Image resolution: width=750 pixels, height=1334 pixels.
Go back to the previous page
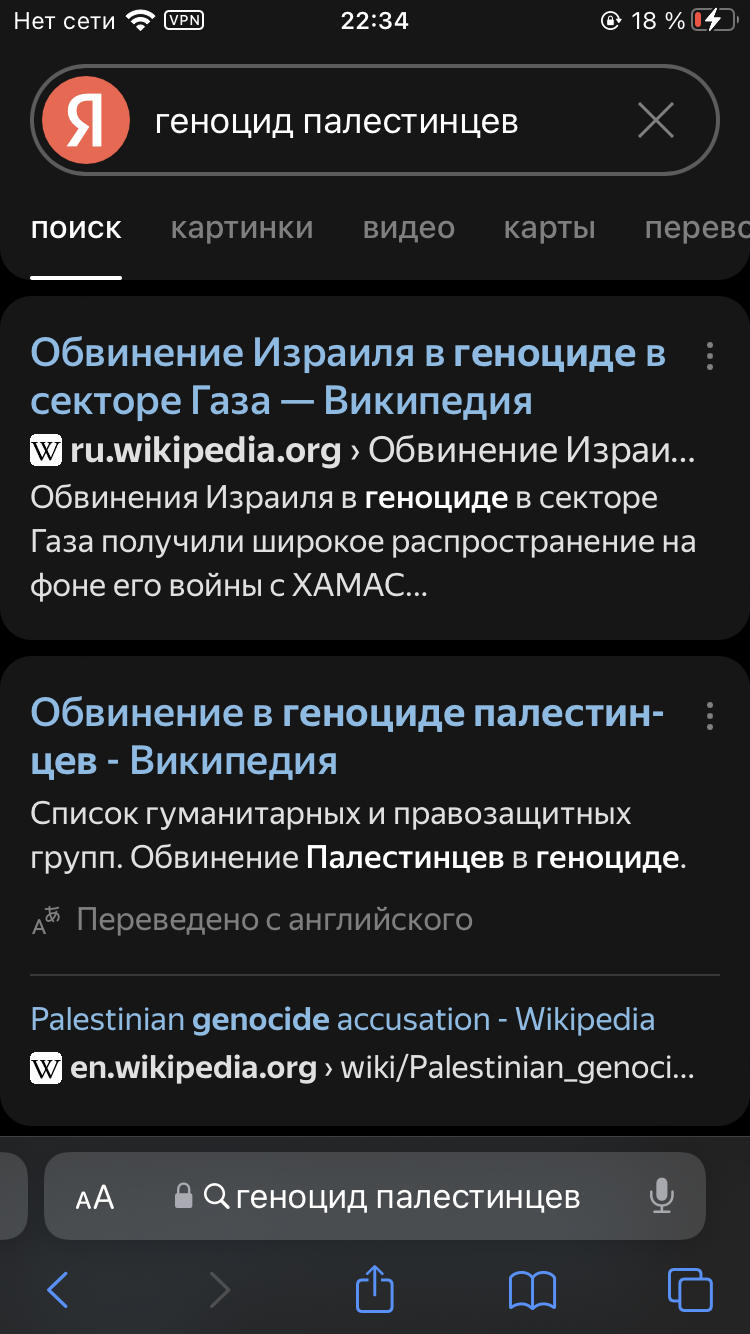57,1290
